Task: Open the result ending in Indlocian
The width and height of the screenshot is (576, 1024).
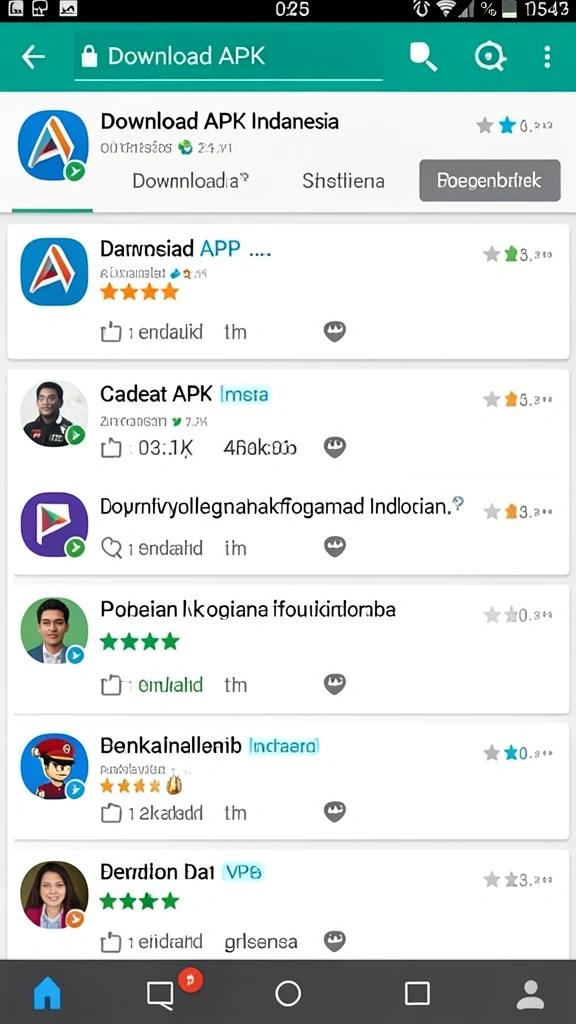Action: [x=288, y=526]
